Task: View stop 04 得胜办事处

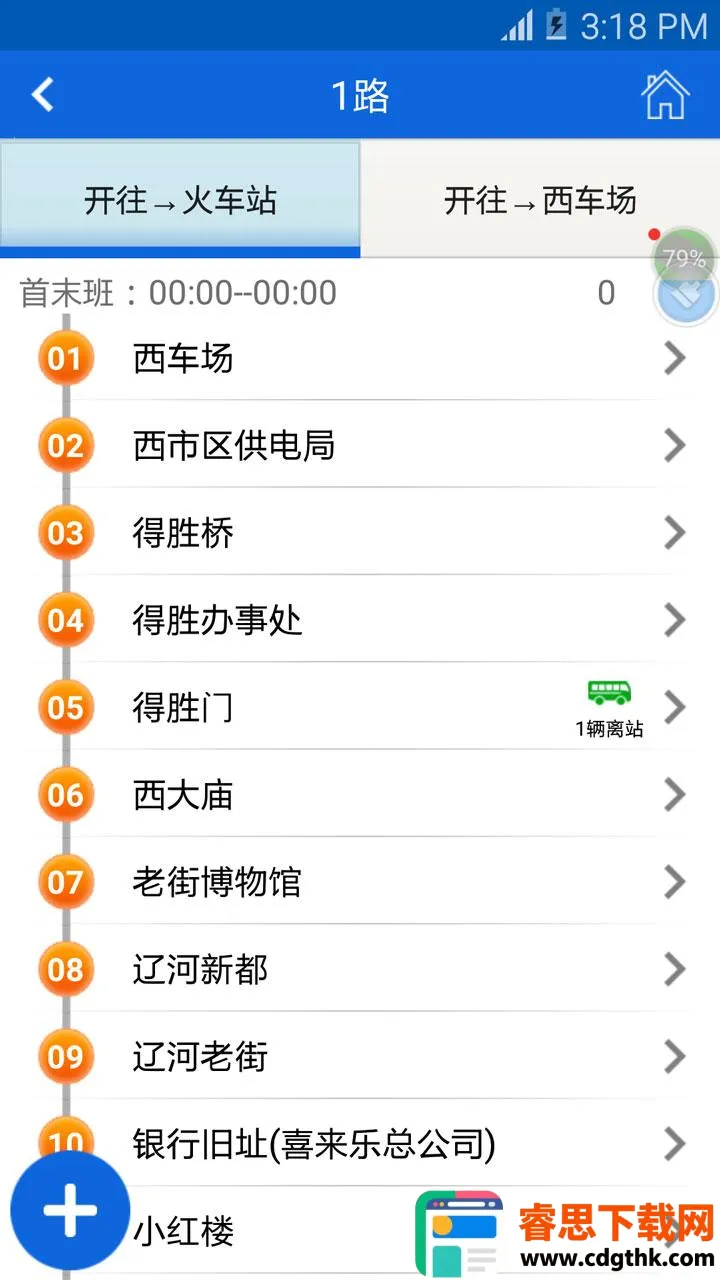Action: tap(360, 620)
